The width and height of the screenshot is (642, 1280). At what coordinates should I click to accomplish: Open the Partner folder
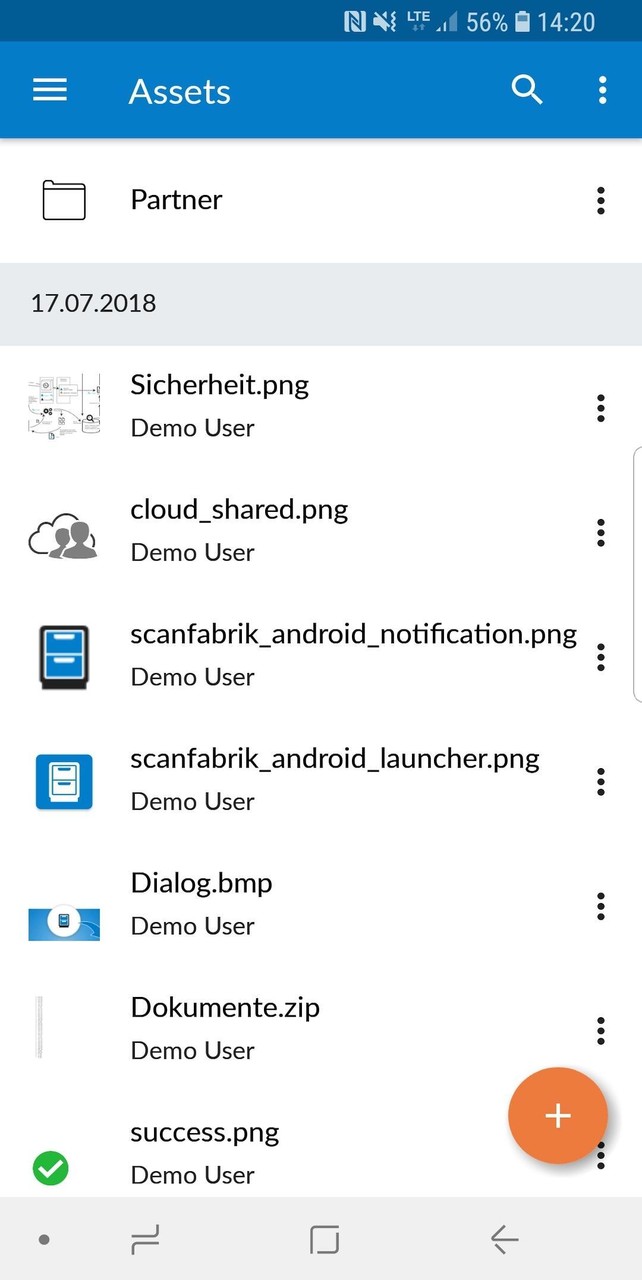[177, 200]
